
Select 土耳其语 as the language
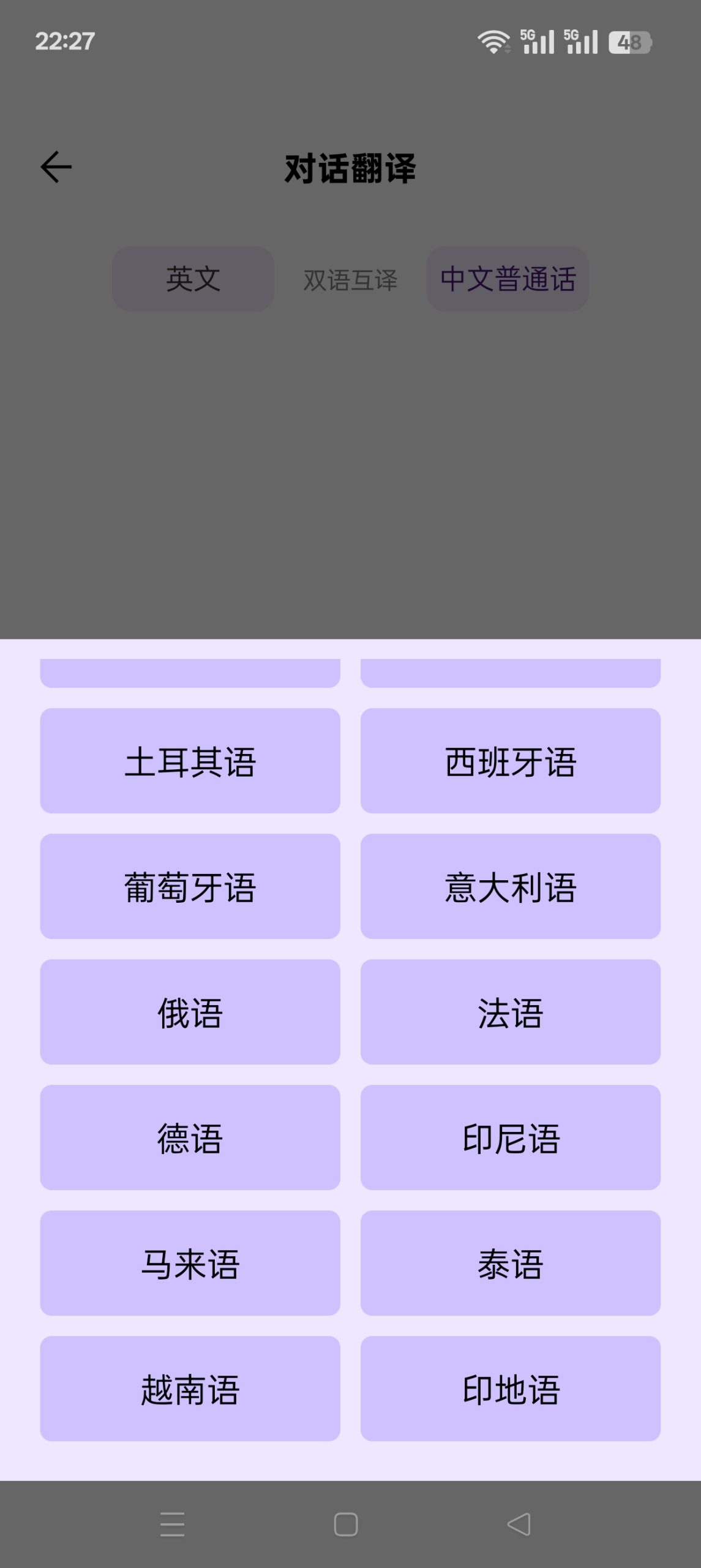[190, 761]
